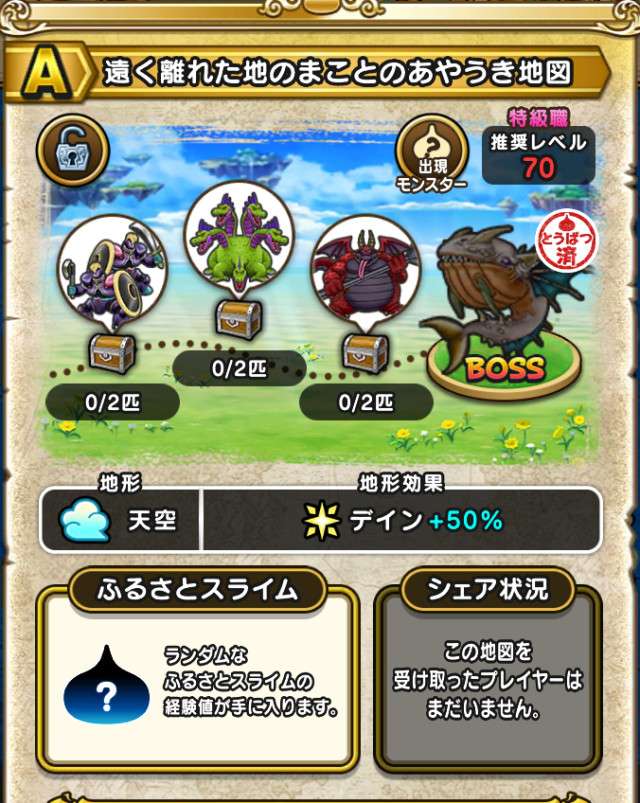The width and height of the screenshot is (640, 803).
Task: Open the シェア状況 share status panel
Action: 488,680
